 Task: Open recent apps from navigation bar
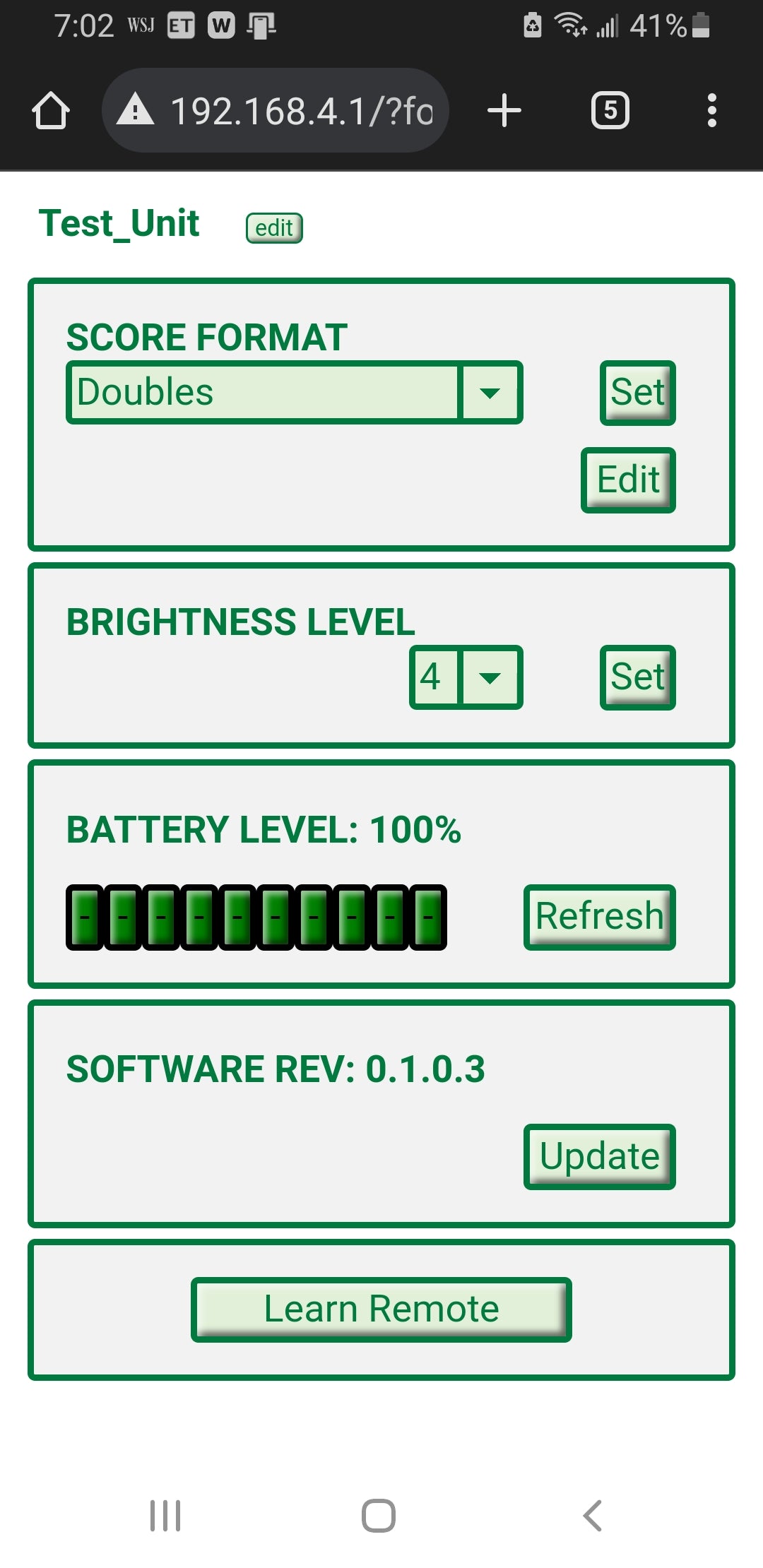[165, 1516]
